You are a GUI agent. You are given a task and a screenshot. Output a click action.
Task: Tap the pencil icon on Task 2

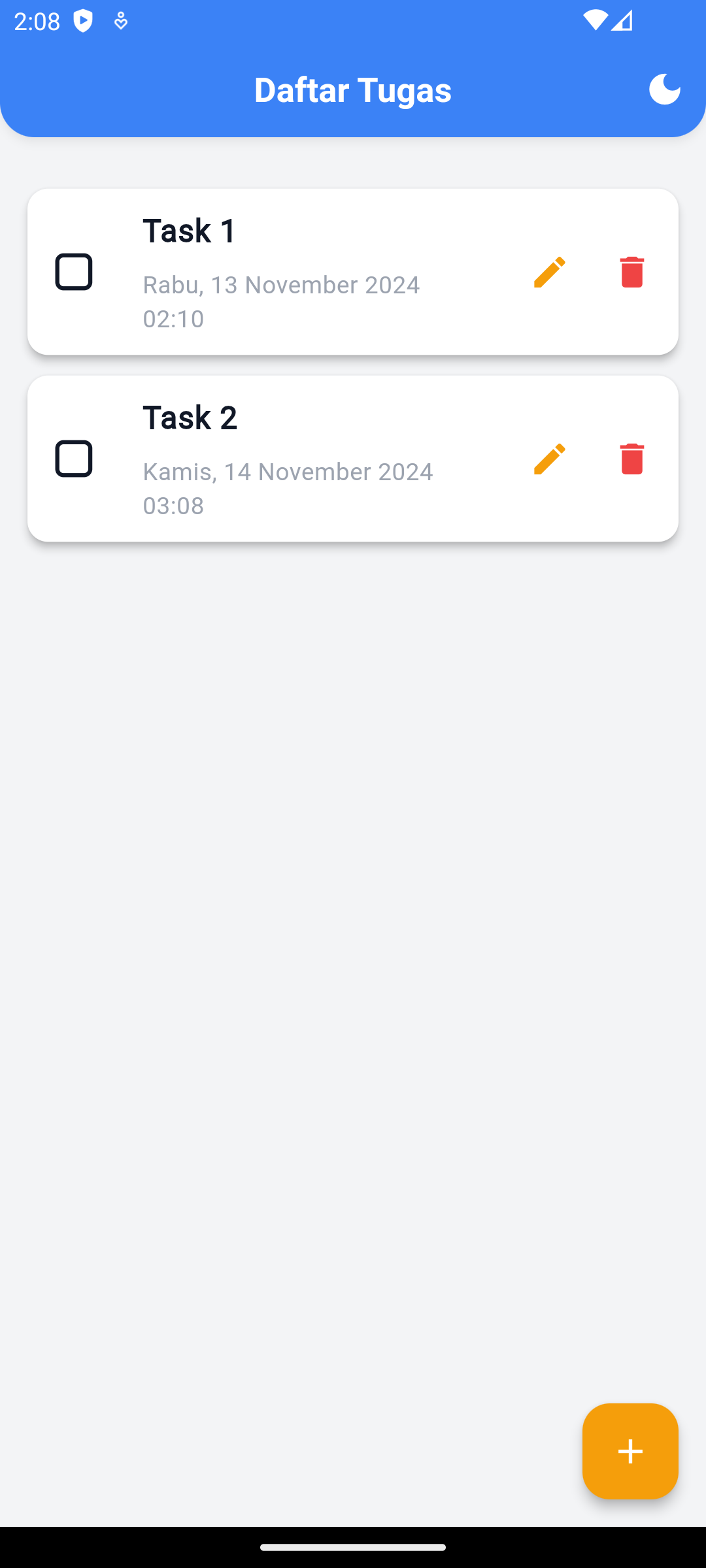pos(549,459)
